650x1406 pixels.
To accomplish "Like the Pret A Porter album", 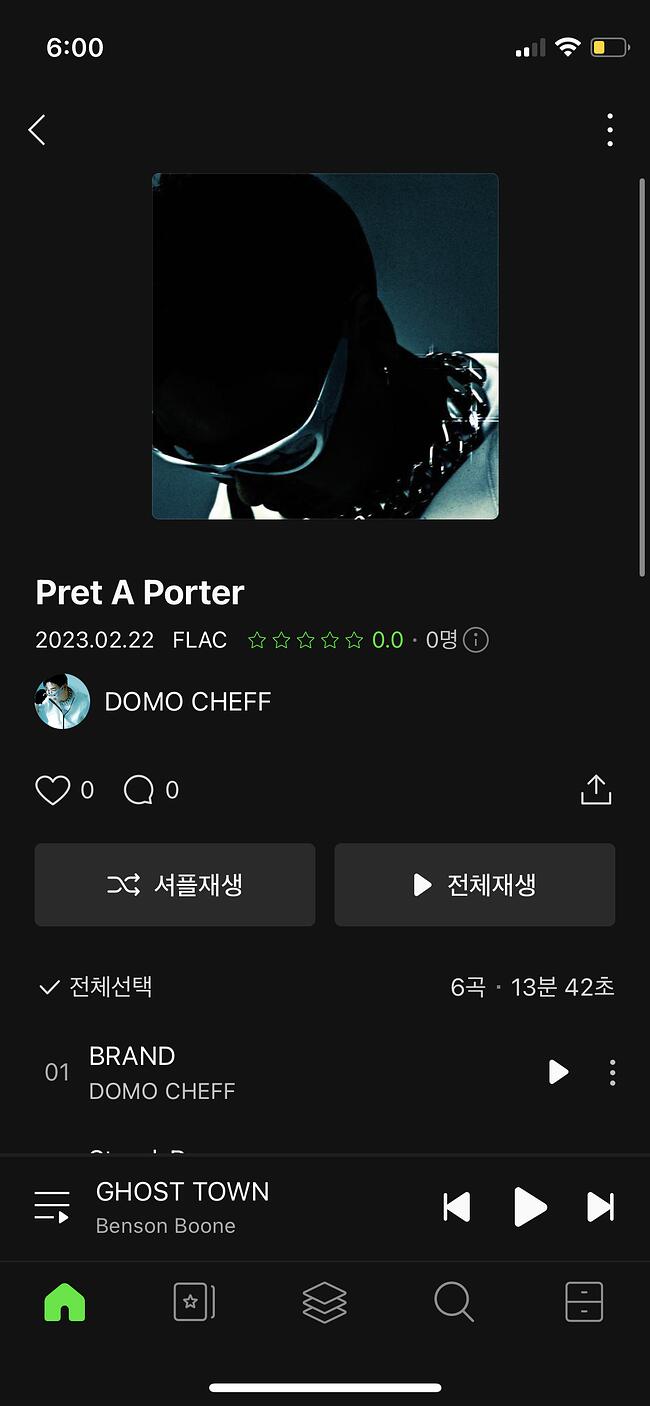I will pos(52,791).
